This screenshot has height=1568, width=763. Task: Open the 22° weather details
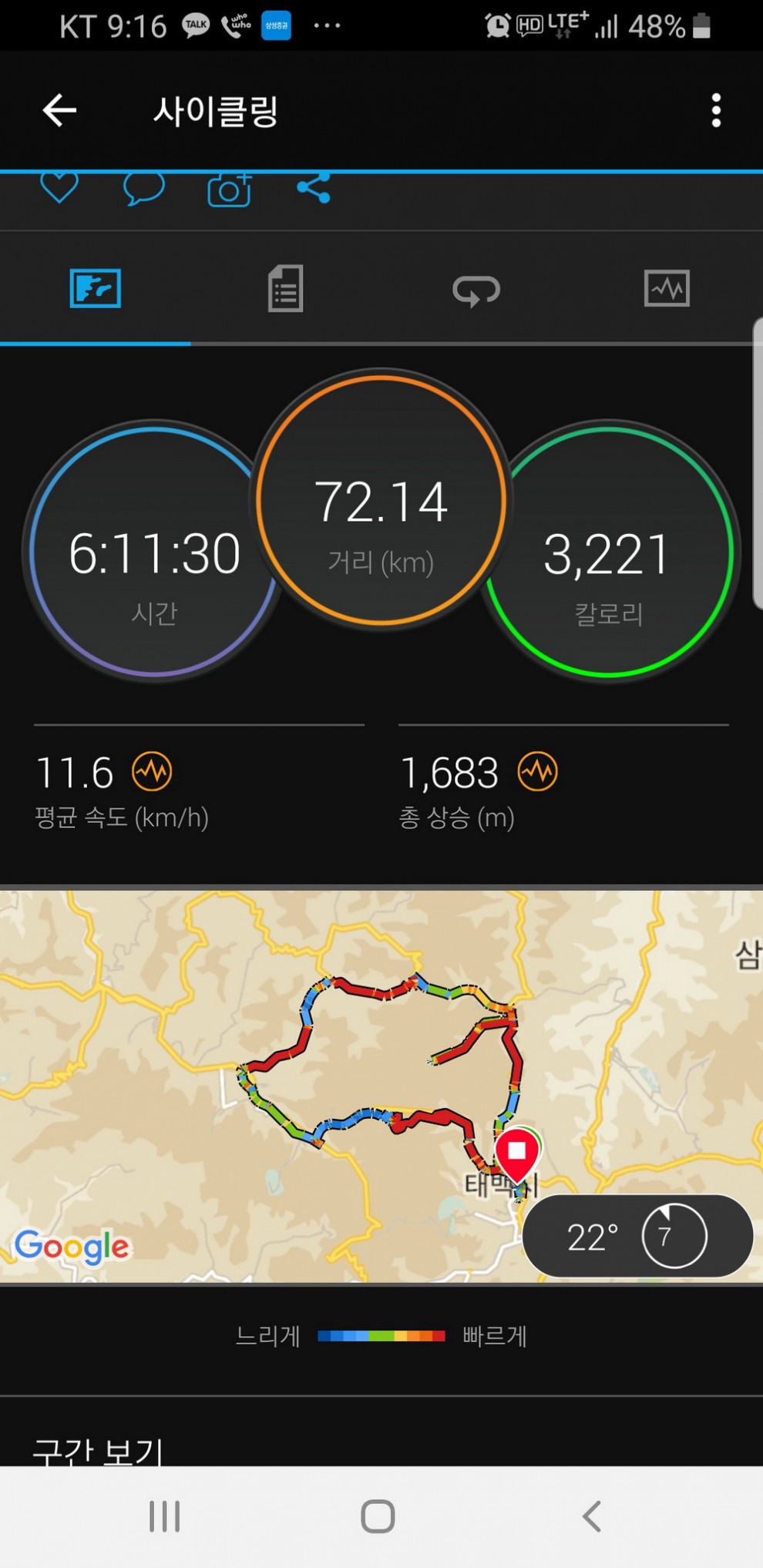coord(637,1237)
